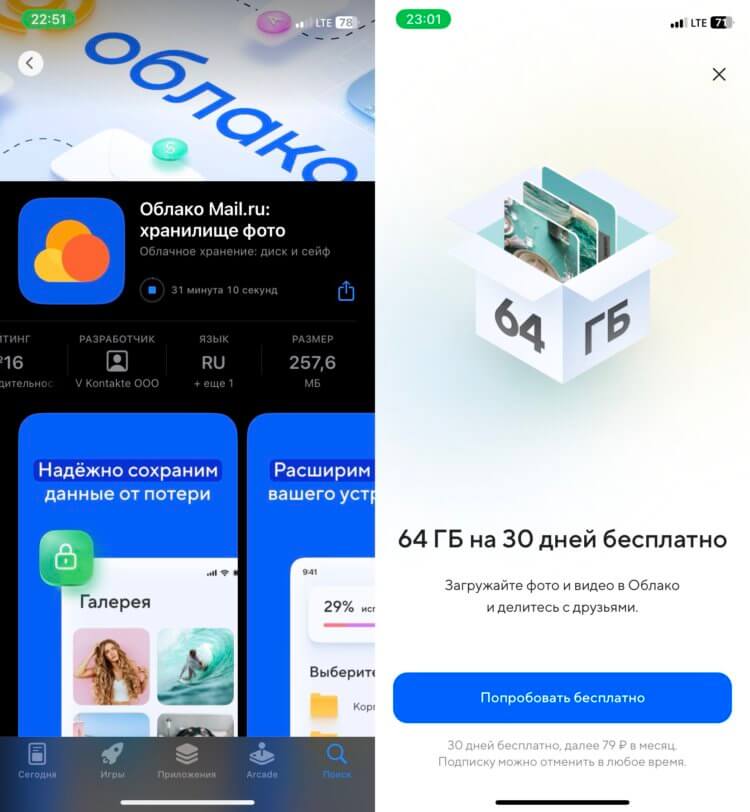Viewport: 750px width, 812px height.
Task: Close the 64 ГБ offer screen
Action: [718, 74]
